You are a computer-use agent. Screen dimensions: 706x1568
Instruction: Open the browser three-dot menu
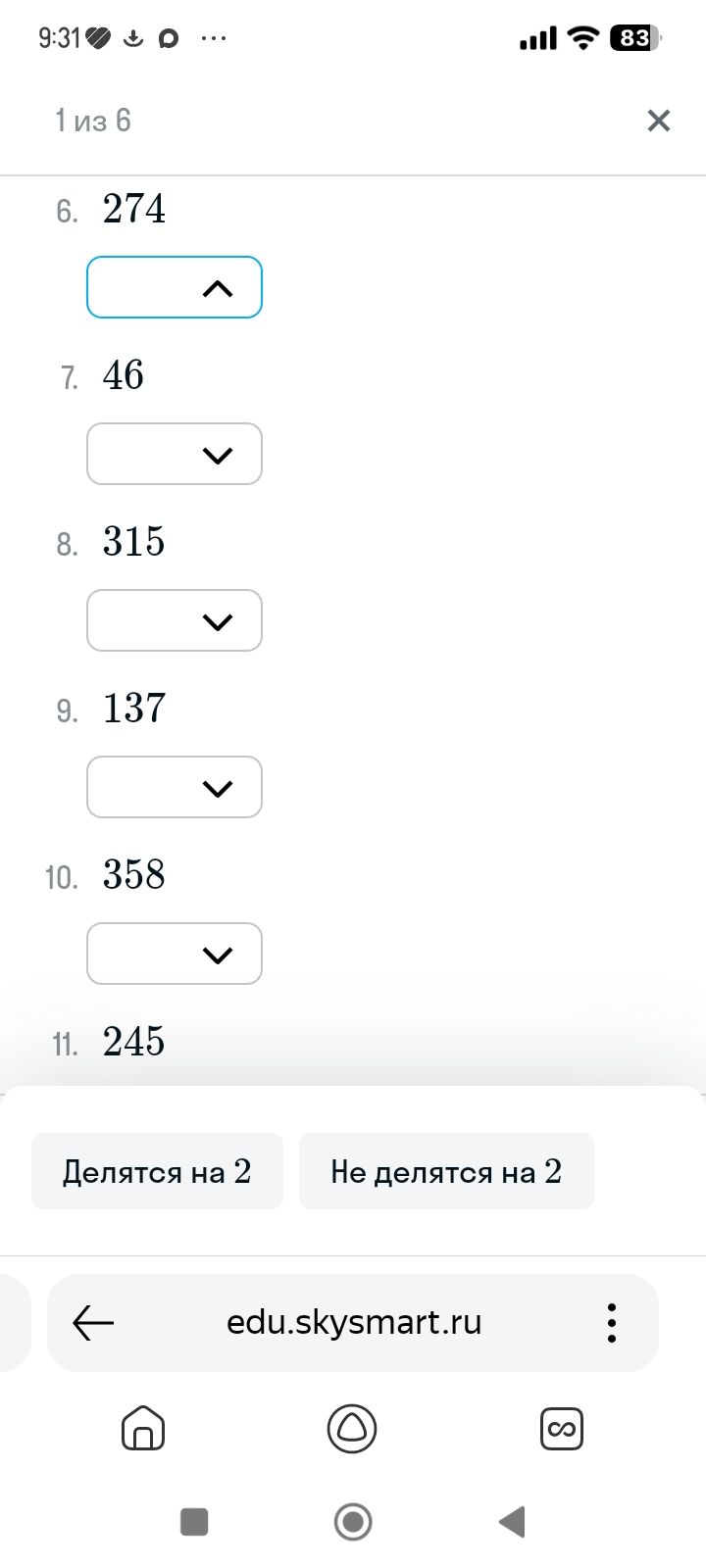[612, 1323]
